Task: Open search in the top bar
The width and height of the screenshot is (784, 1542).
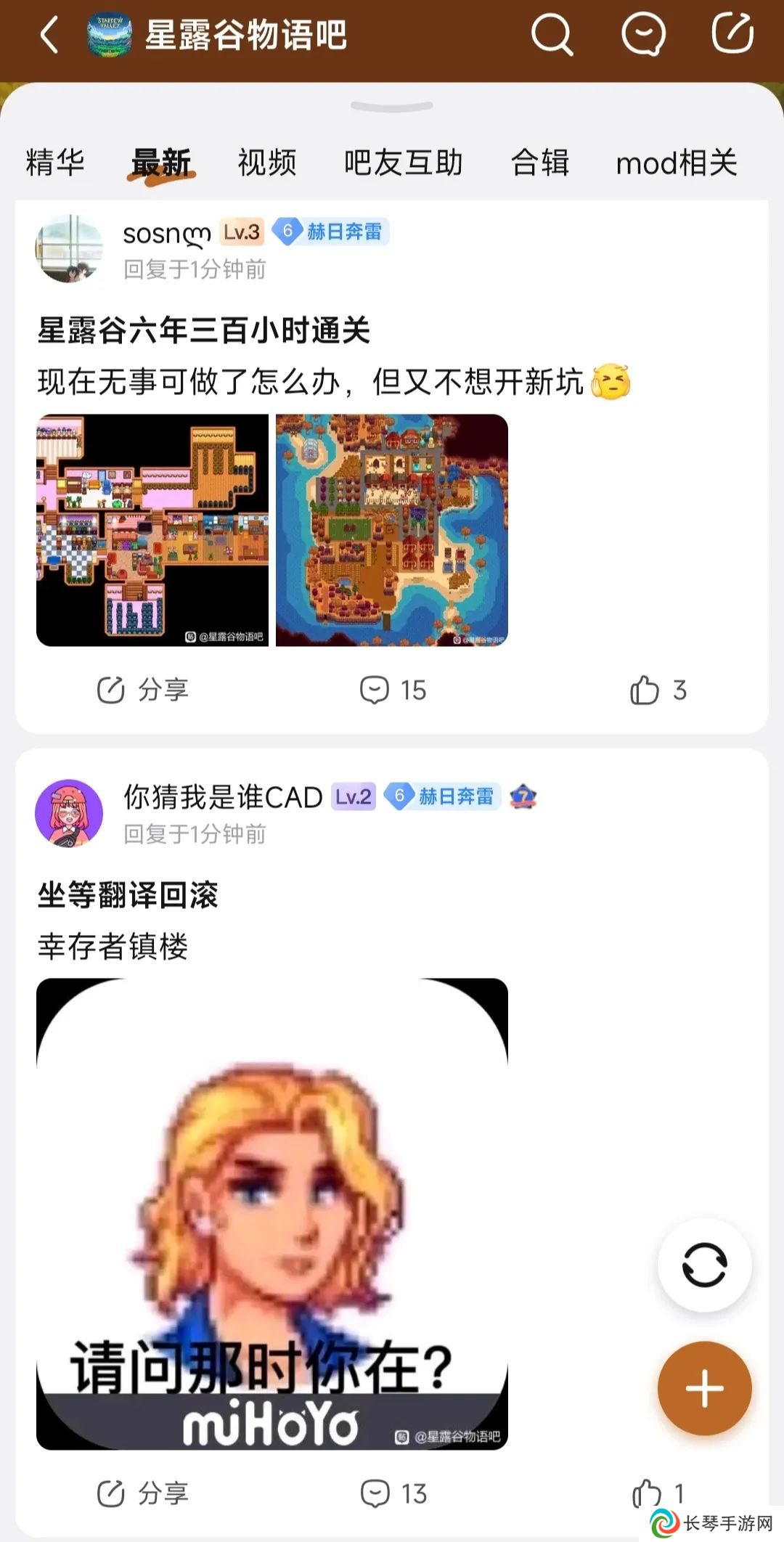Action: pyautogui.click(x=552, y=35)
